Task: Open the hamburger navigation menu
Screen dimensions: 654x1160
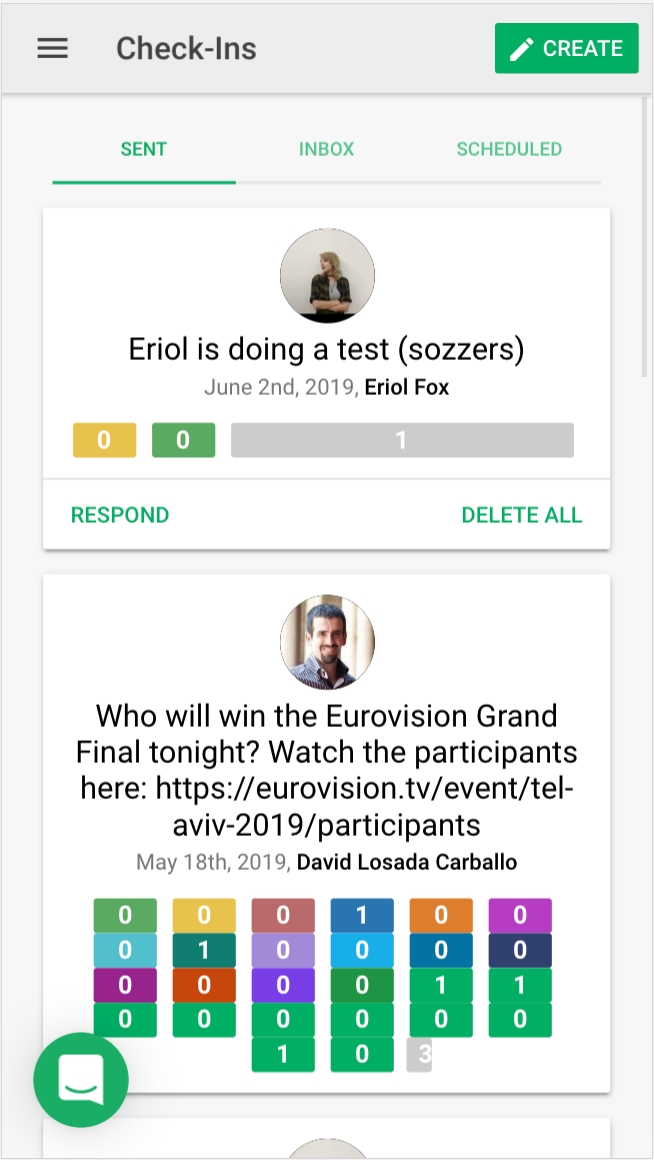Action: (x=53, y=48)
